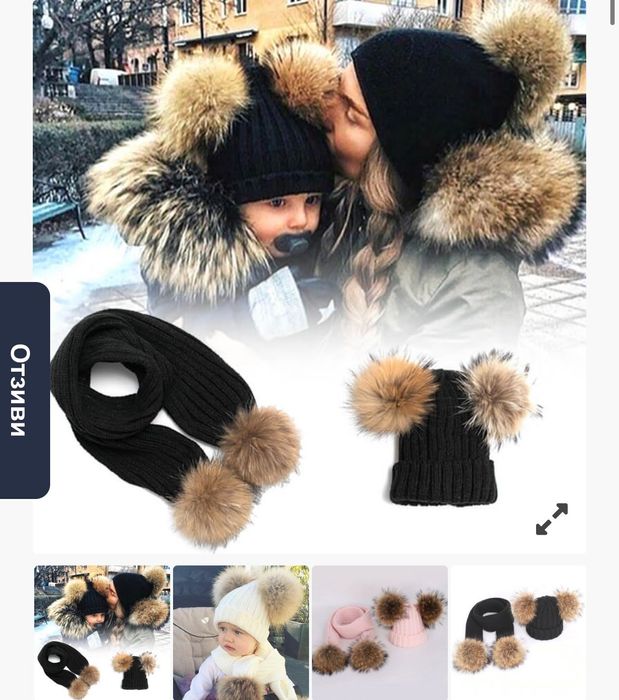Select the mother and child thumbnail
619x700 pixels.
tap(102, 632)
